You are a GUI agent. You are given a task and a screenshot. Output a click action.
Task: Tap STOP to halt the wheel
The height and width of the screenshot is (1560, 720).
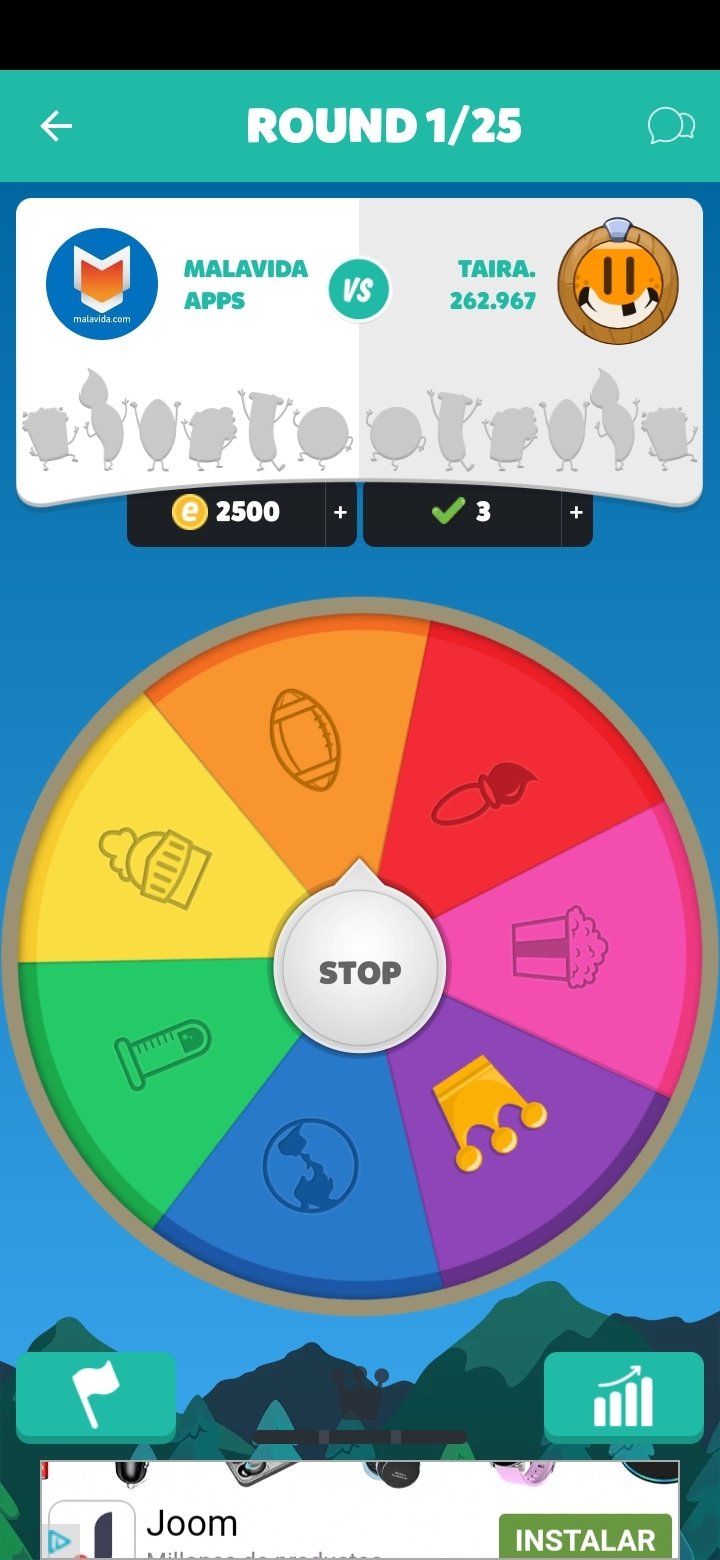pyautogui.click(x=359, y=972)
